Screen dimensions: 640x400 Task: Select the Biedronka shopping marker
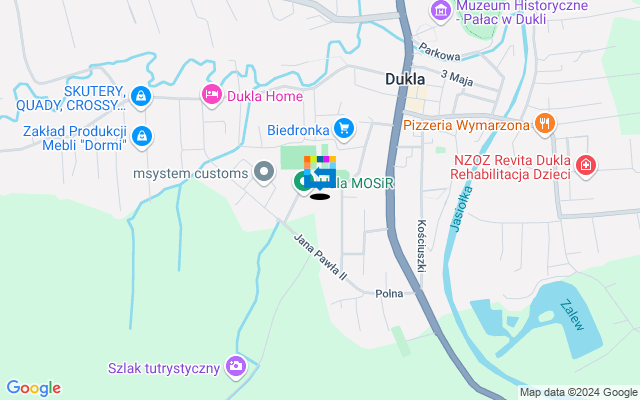tap(344, 128)
